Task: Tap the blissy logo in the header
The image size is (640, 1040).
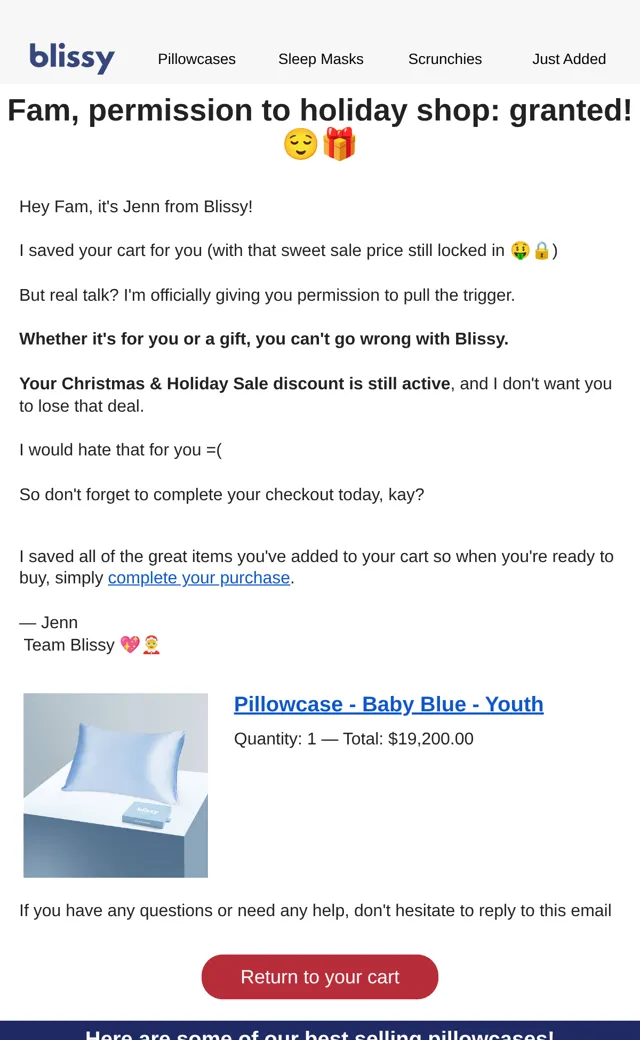Action: 72,58
